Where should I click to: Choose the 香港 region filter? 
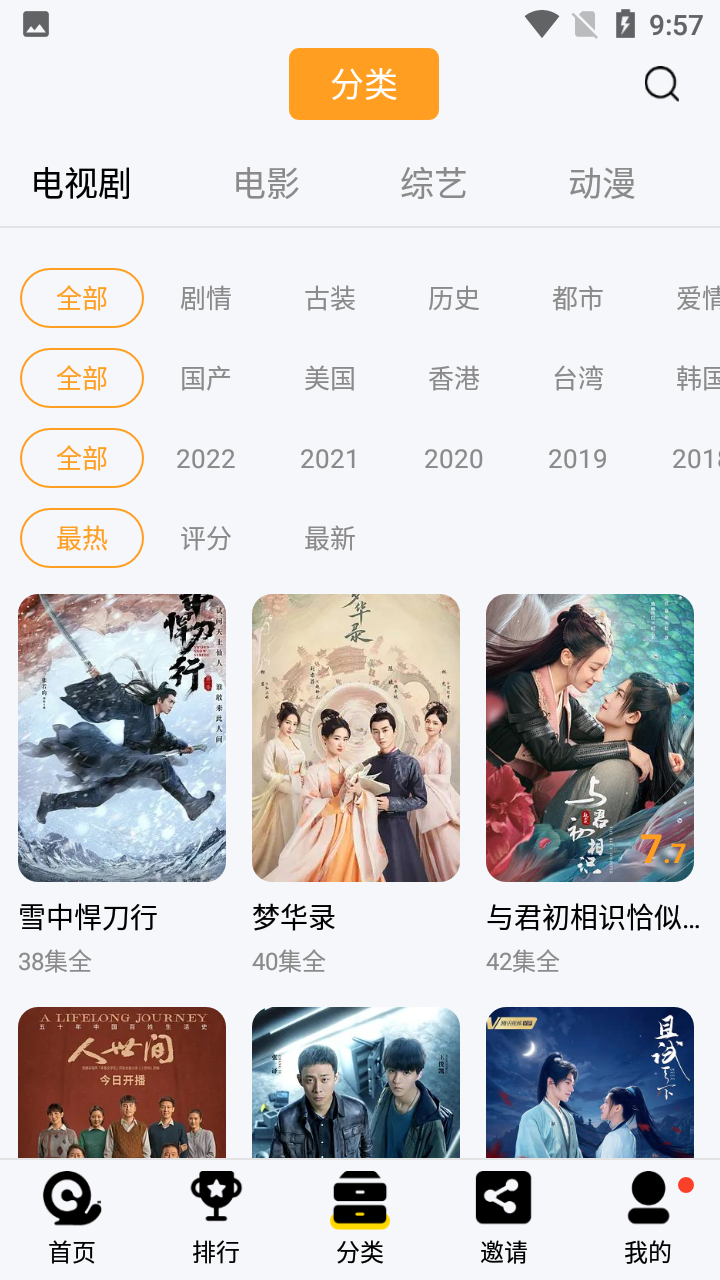tap(454, 379)
